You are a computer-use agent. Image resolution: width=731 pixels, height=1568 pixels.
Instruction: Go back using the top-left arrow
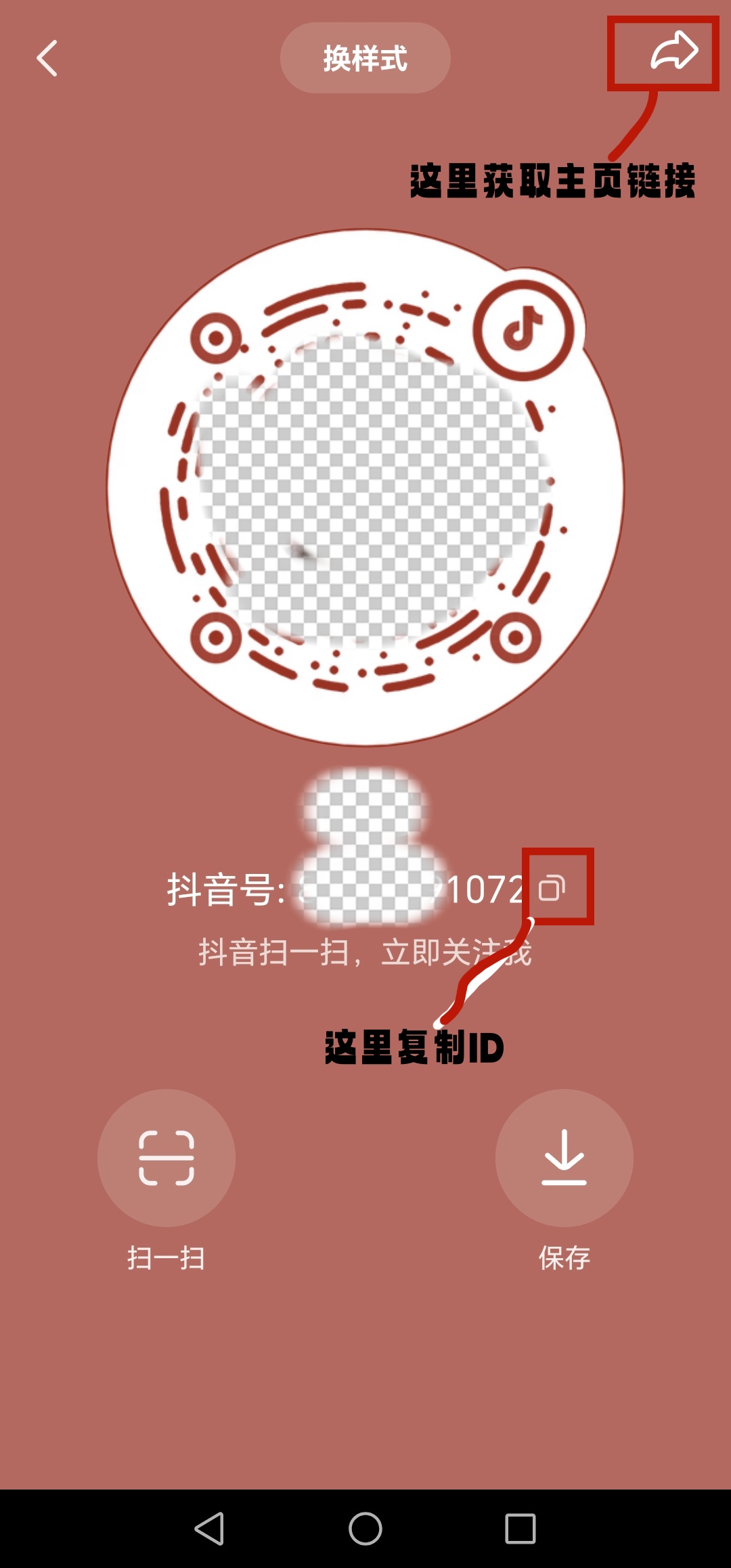tap(47, 58)
